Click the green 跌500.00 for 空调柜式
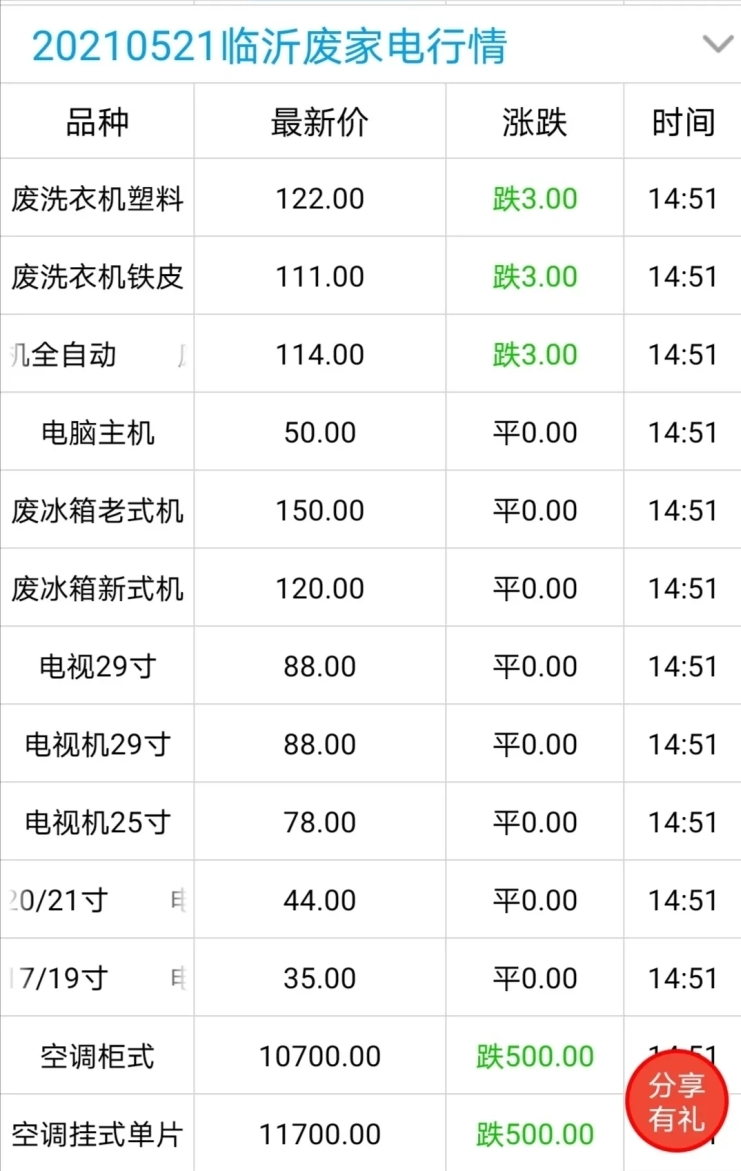The height and width of the screenshot is (1171, 741). pos(533,1056)
